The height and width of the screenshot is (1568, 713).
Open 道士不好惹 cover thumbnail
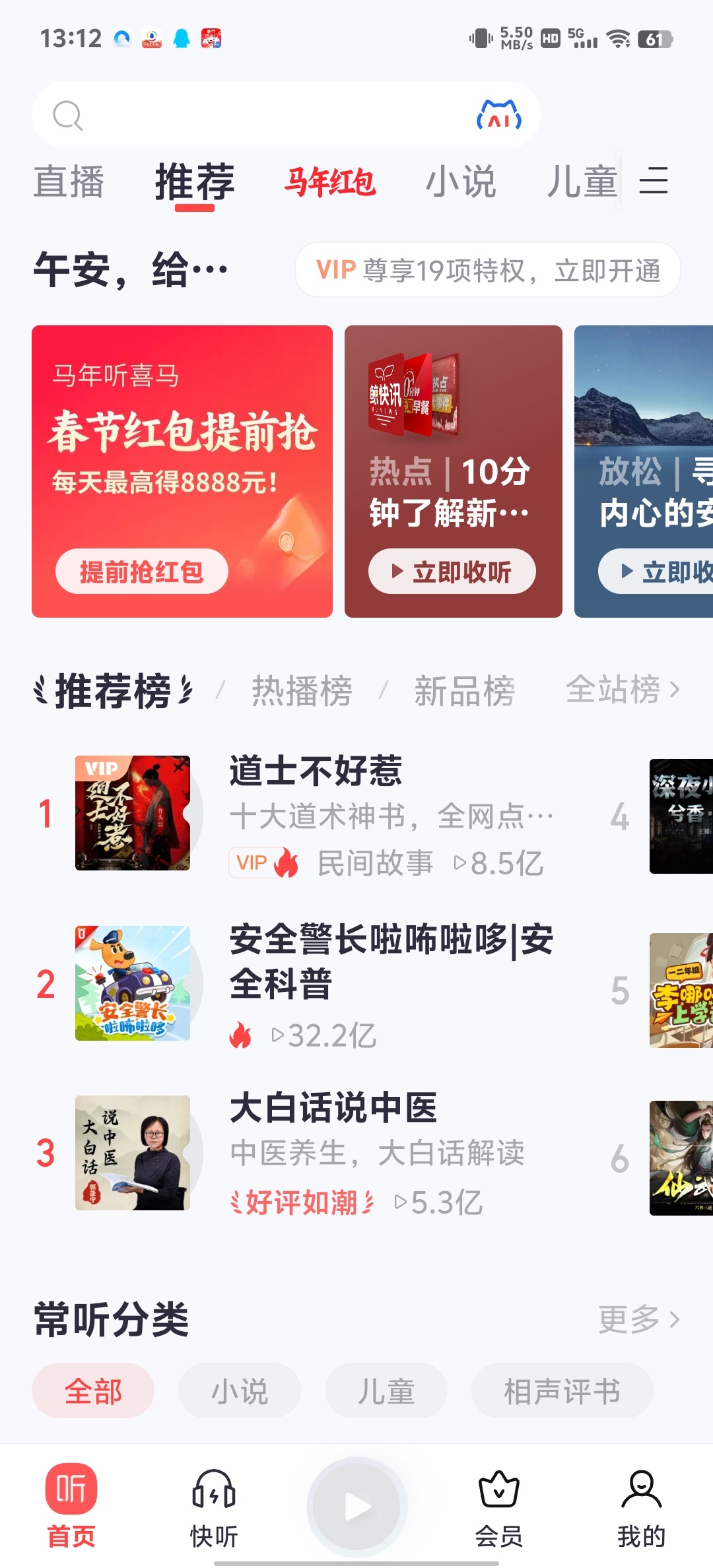point(132,813)
